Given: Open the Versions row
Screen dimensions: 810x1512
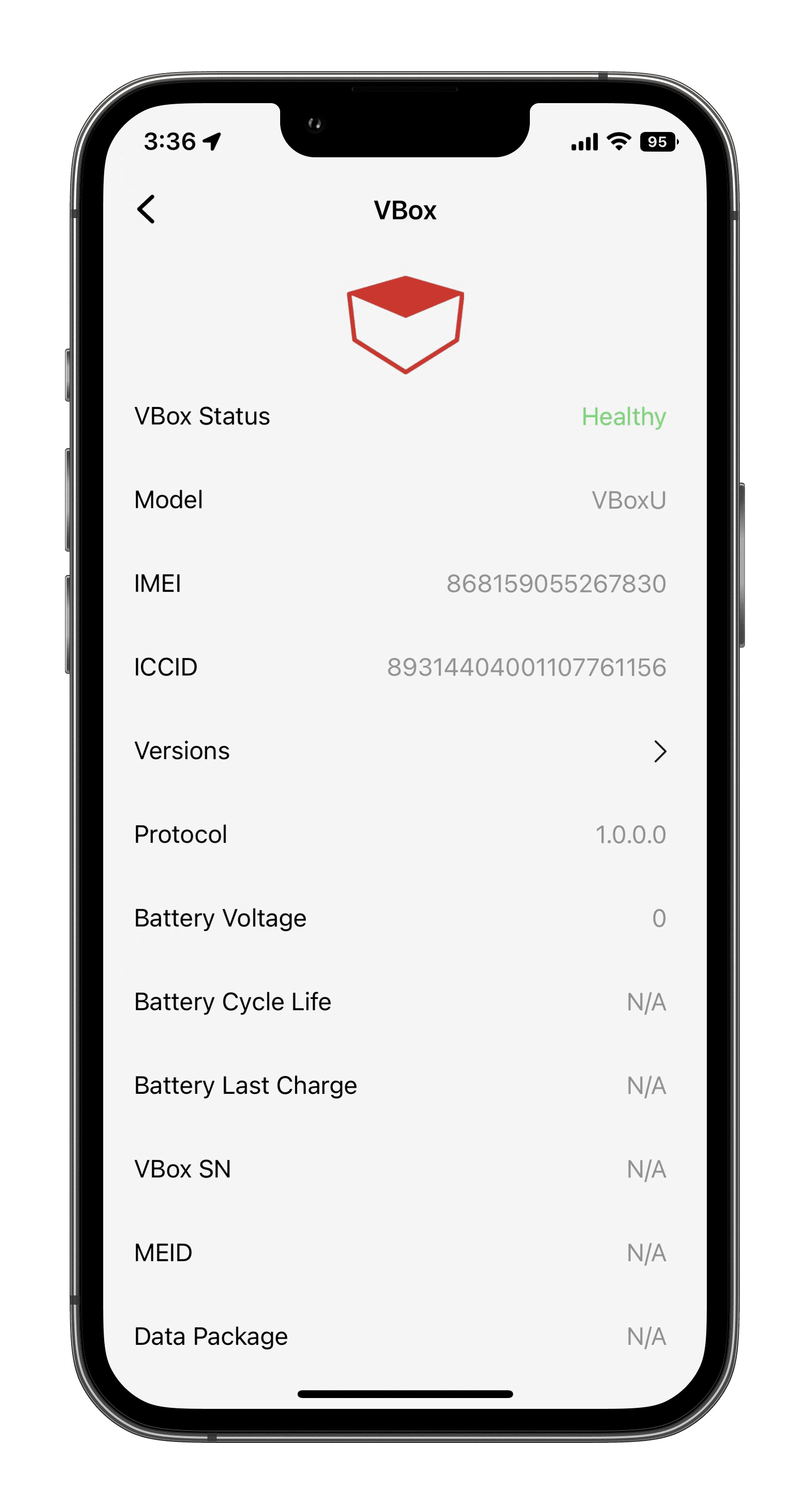Looking at the screenshot, I should [x=400, y=751].
